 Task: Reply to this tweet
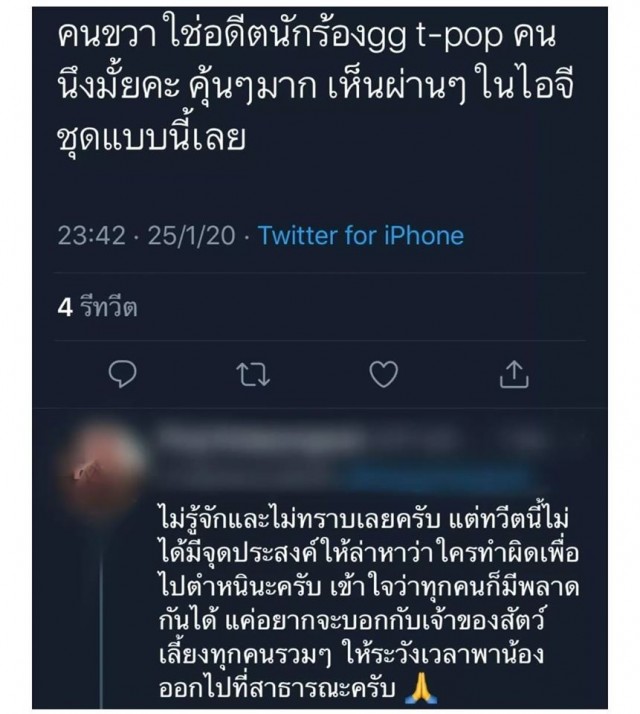coord(122,374)
